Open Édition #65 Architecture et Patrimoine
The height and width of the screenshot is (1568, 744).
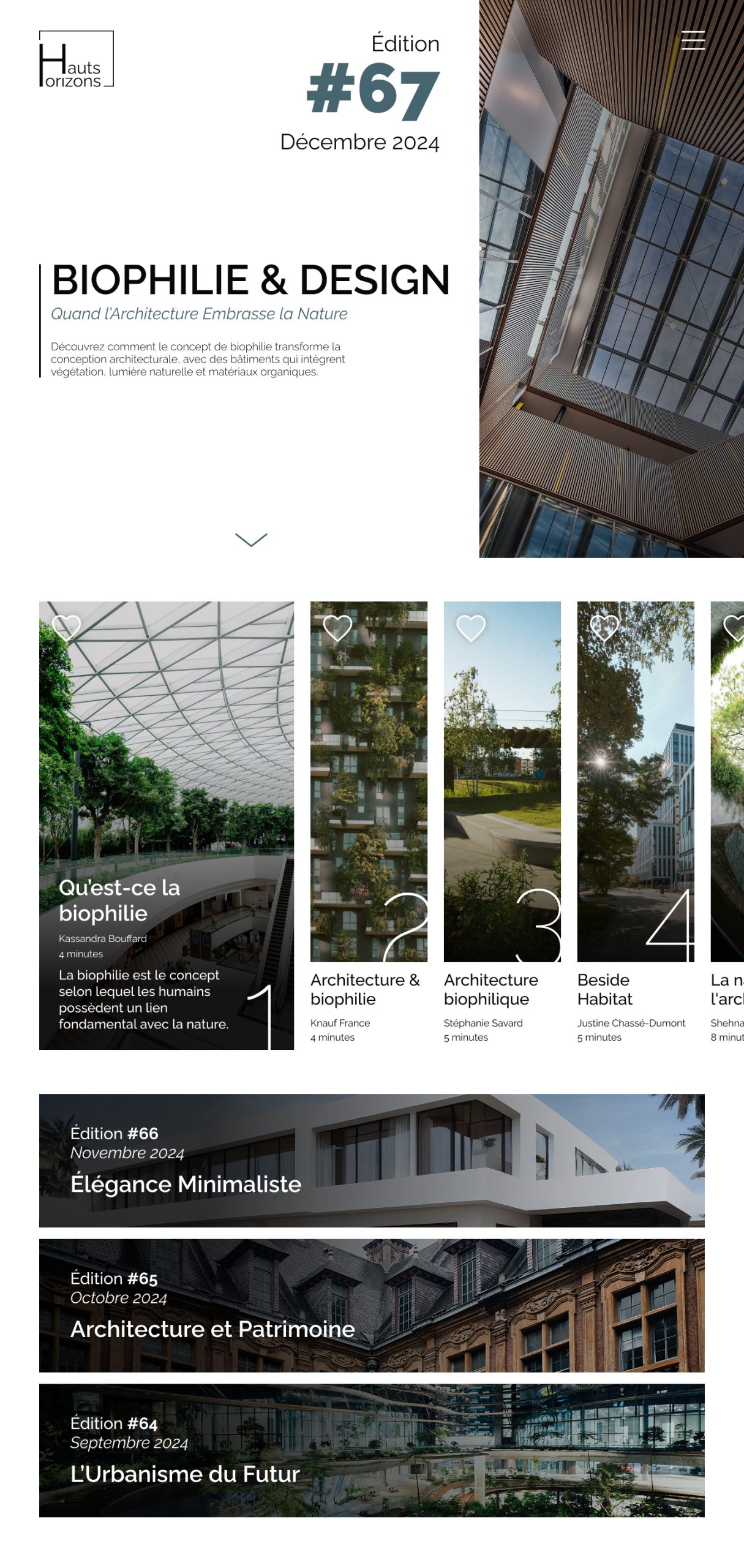372,1305
